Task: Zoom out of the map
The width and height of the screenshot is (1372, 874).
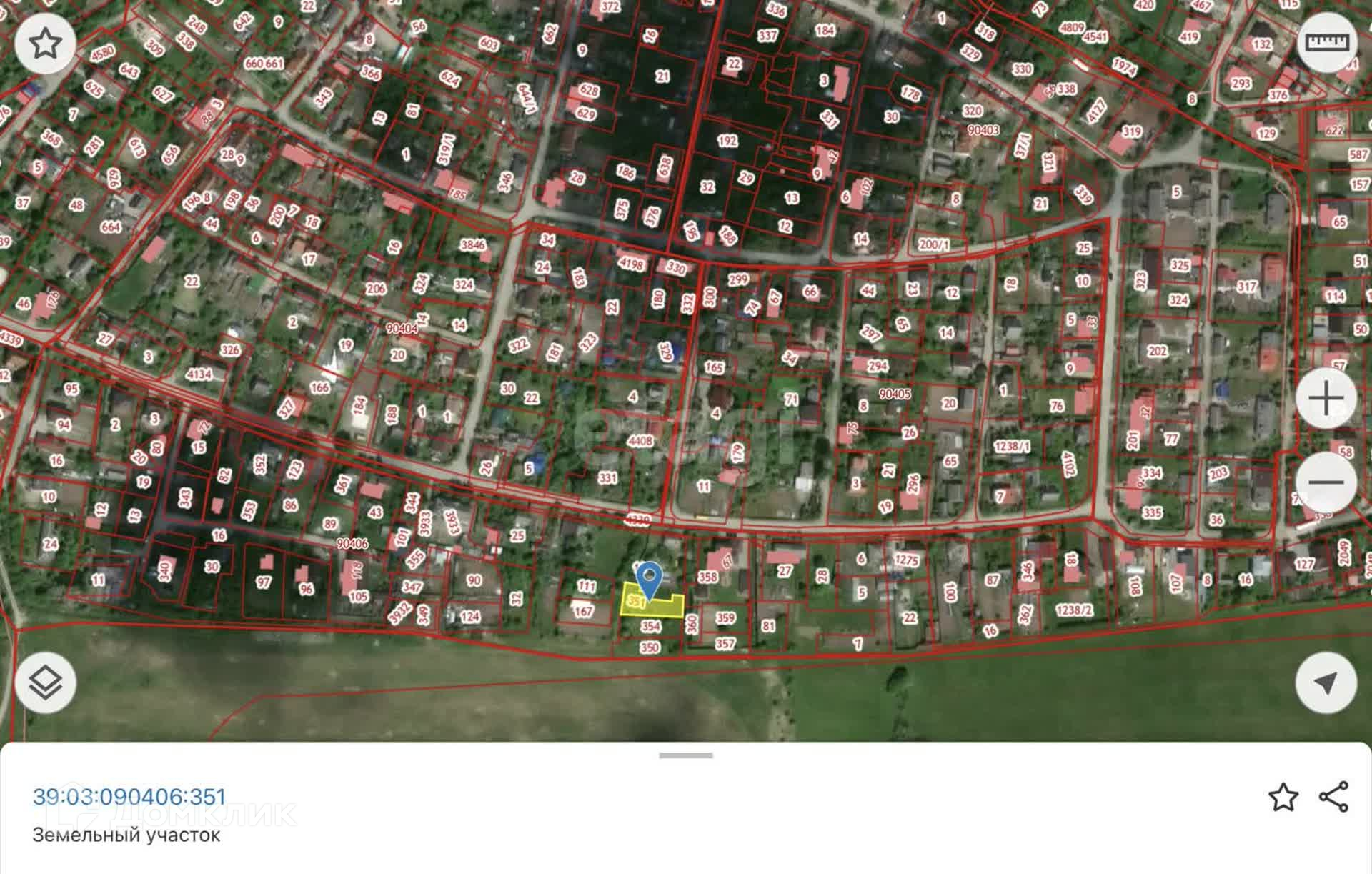Action: click(1326, 482)
